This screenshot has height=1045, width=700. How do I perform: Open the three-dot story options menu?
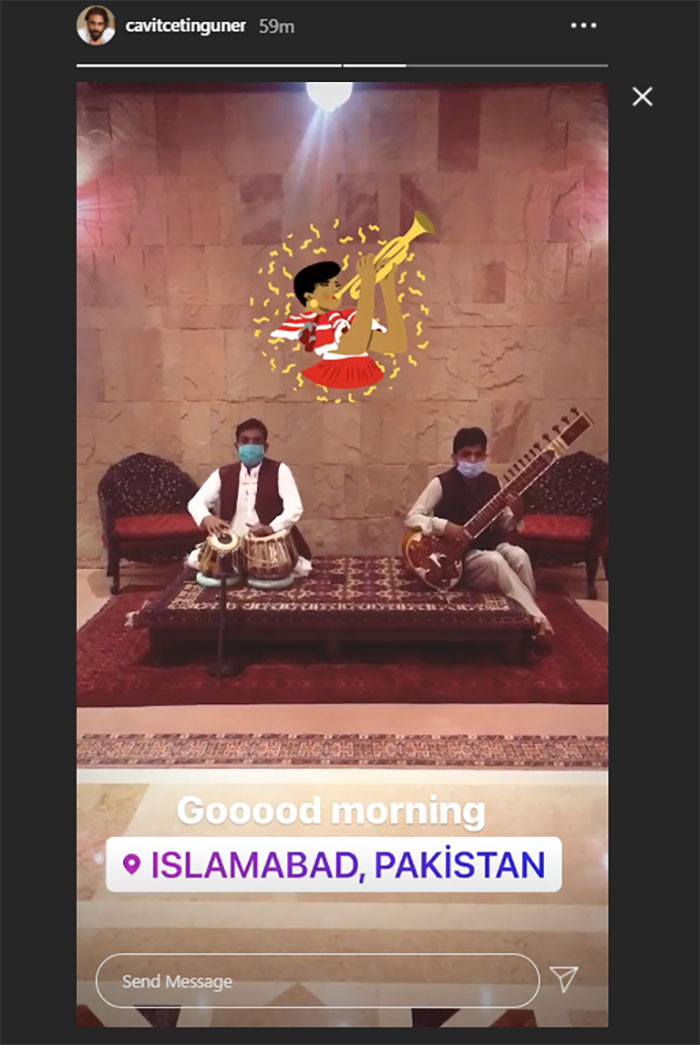(x=583, y=26)
